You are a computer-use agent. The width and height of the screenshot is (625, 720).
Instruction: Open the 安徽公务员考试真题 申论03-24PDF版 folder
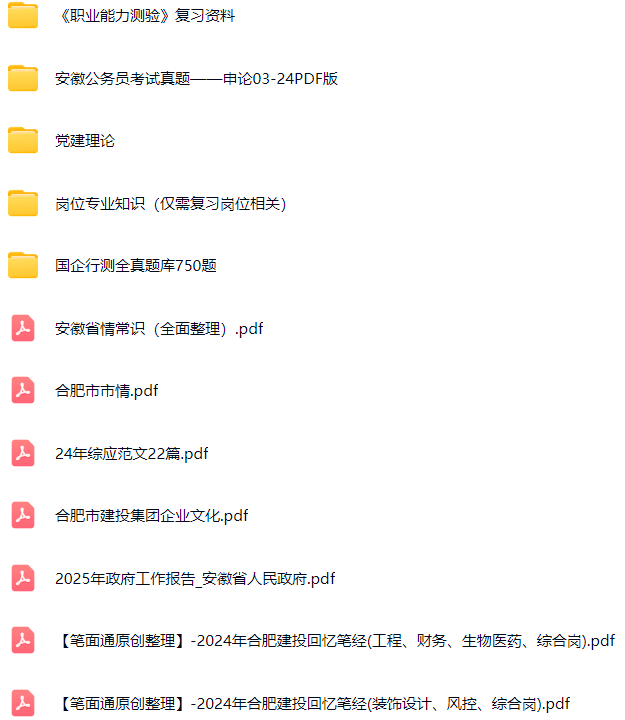click(196, 78)
